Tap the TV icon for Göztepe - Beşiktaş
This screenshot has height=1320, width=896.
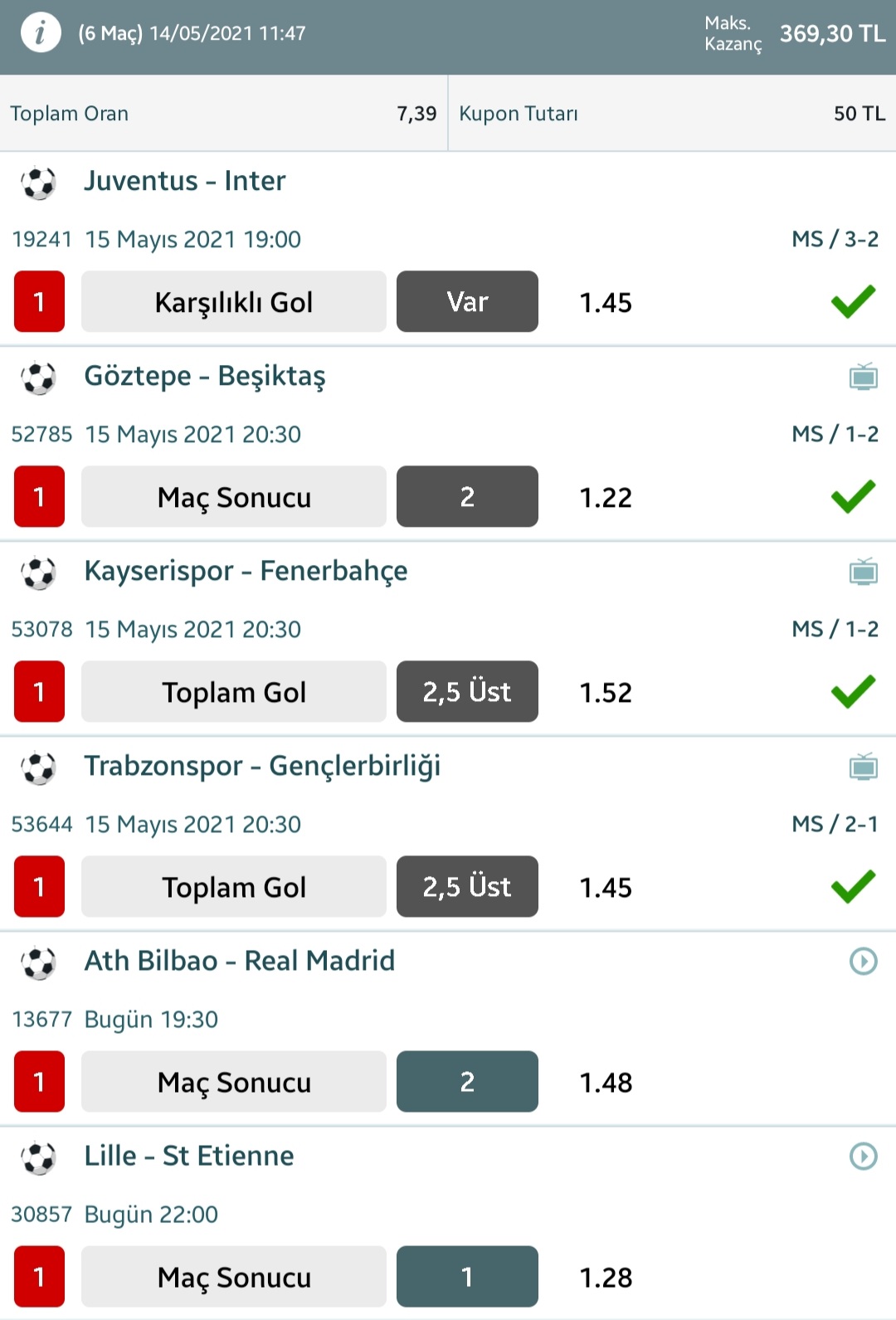[x=863, y=377]
